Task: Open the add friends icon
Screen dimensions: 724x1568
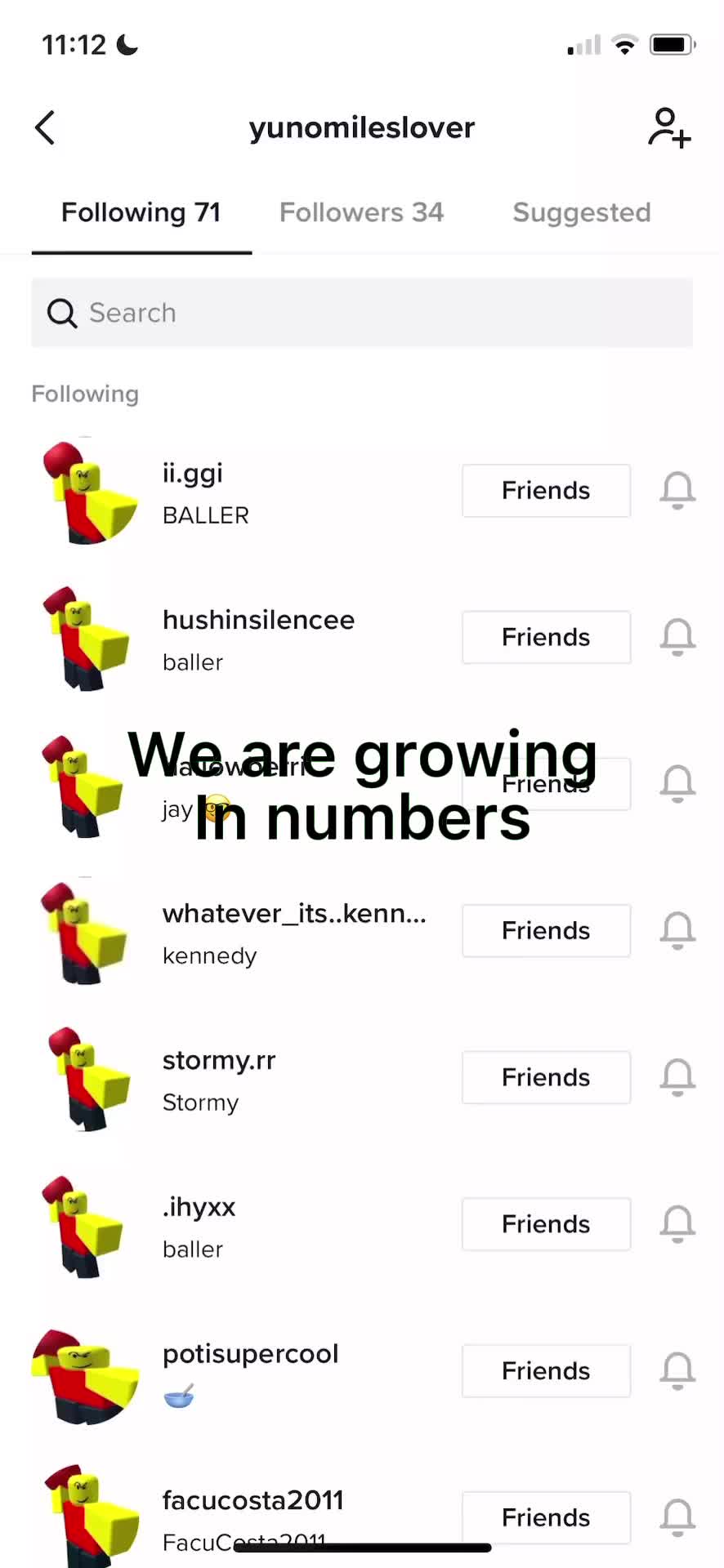Action: 669,128
